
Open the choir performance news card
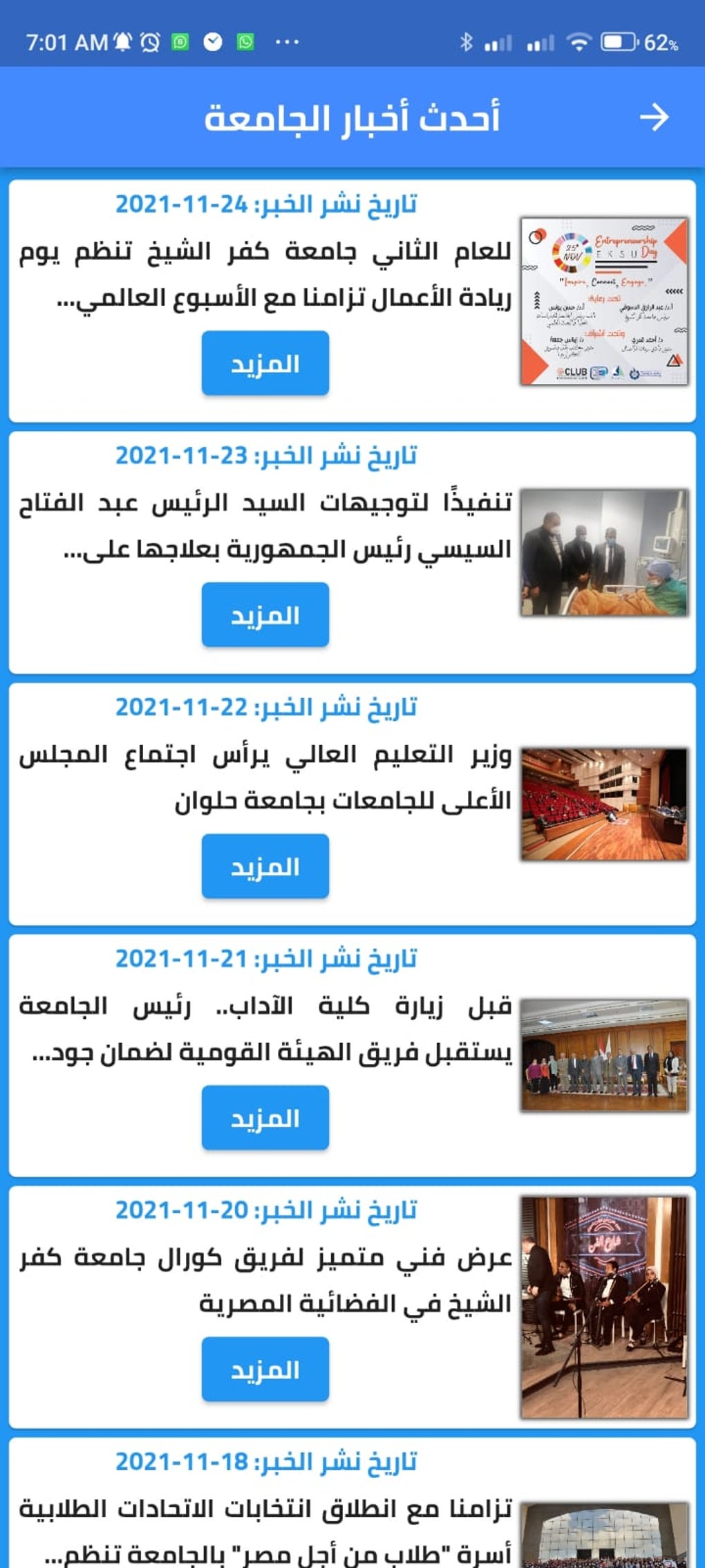click(352, 1308)
